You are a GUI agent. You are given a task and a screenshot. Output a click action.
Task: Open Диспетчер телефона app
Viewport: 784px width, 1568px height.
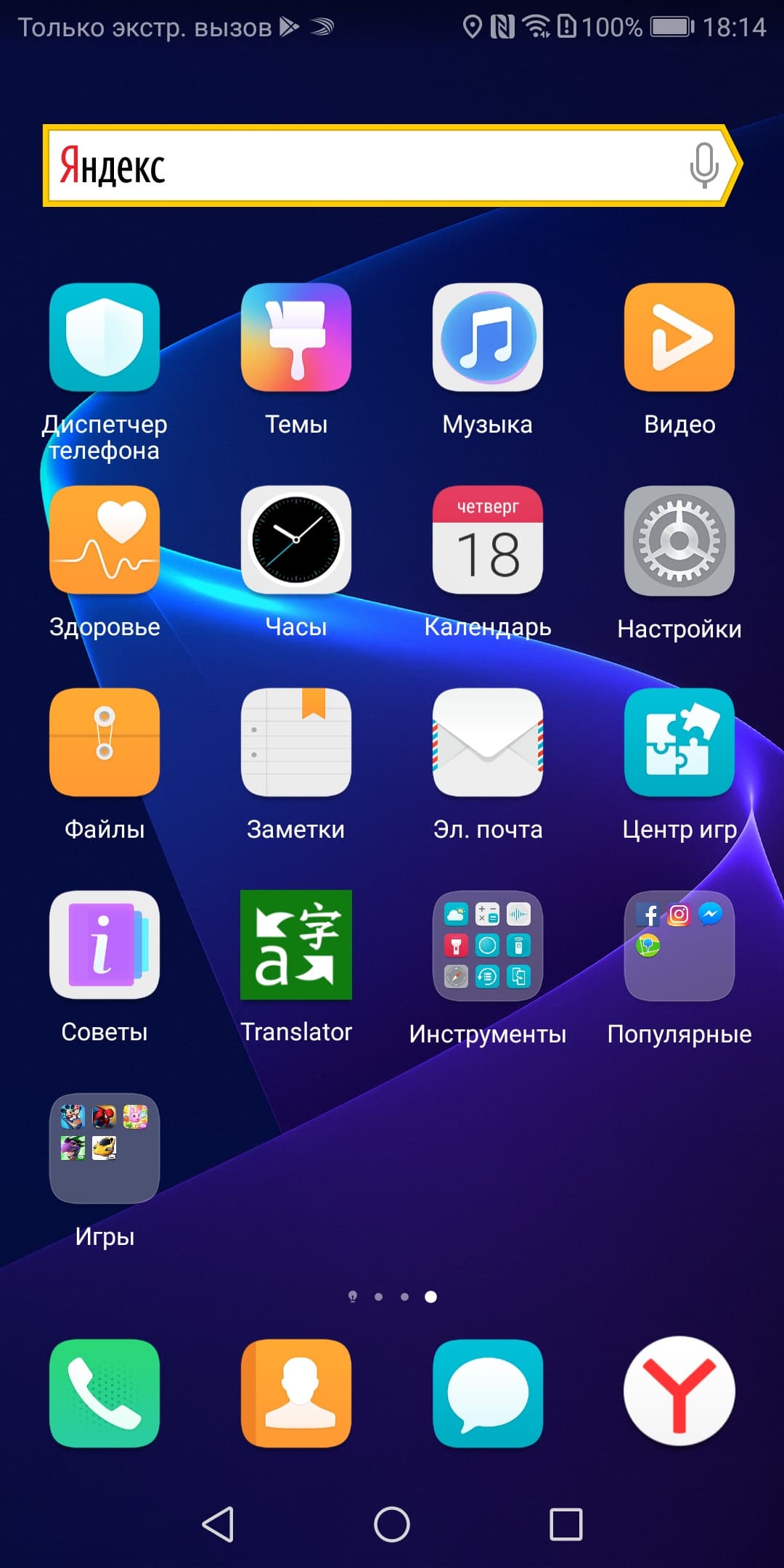click(105, 338)
